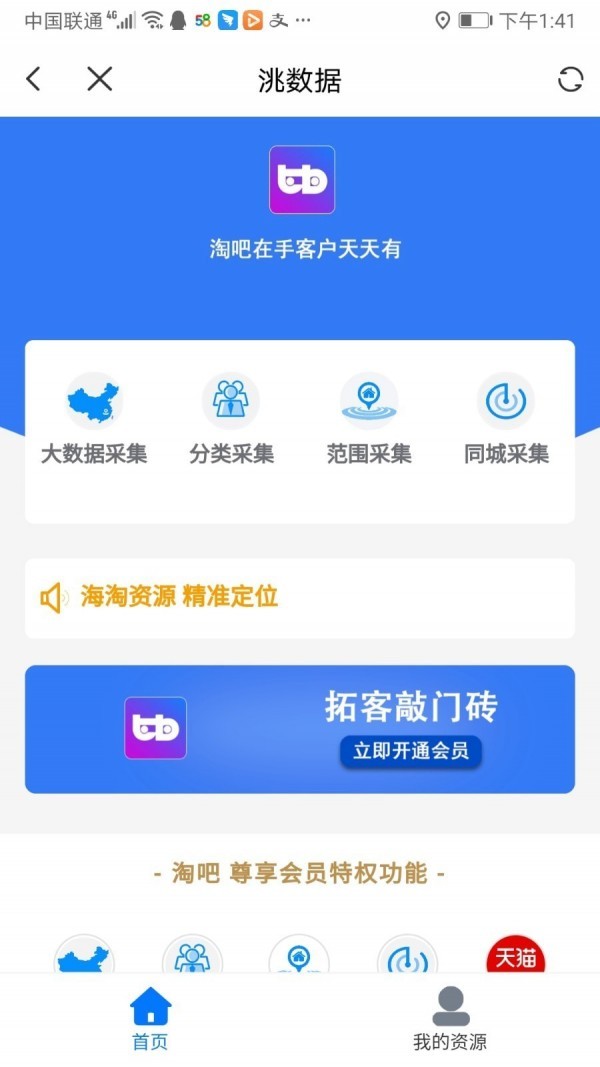Screen dimensions: 600x1067
Task: Go back using the arrow icon
Action: 34,80
